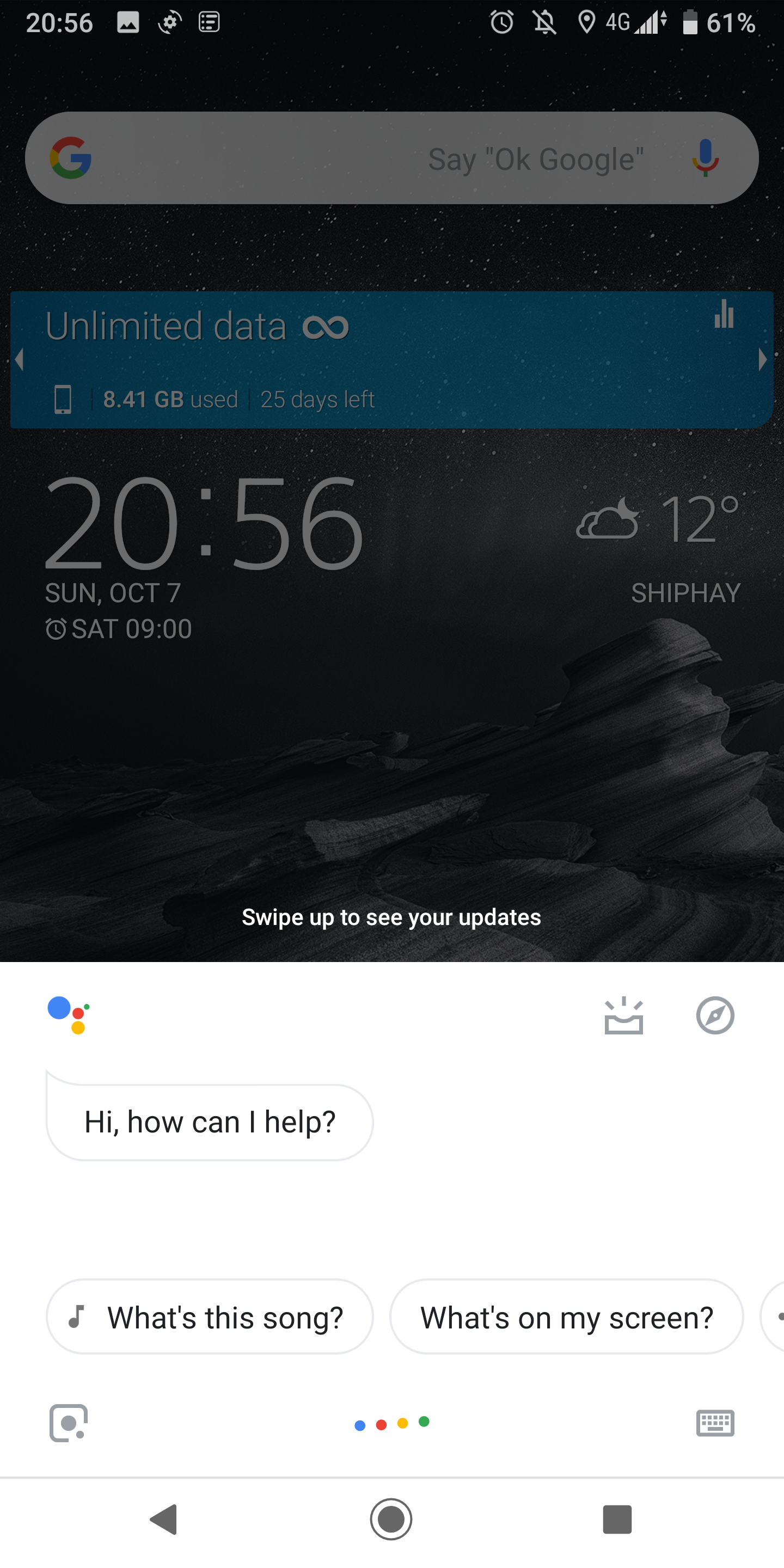The image size is (784, 1568).
Task: Open the Assistant updates inbox icon
Action: [x=623, y=1015]
